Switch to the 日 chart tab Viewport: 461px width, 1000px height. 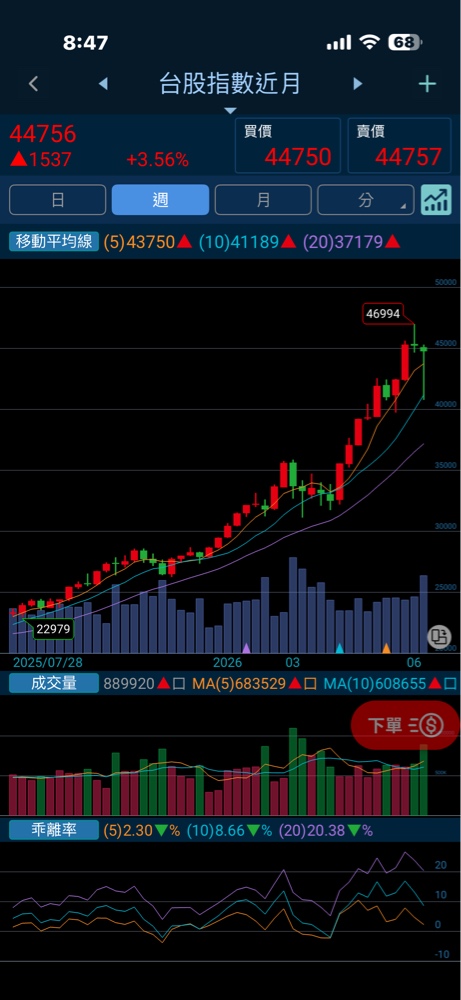tap(57, 200)
